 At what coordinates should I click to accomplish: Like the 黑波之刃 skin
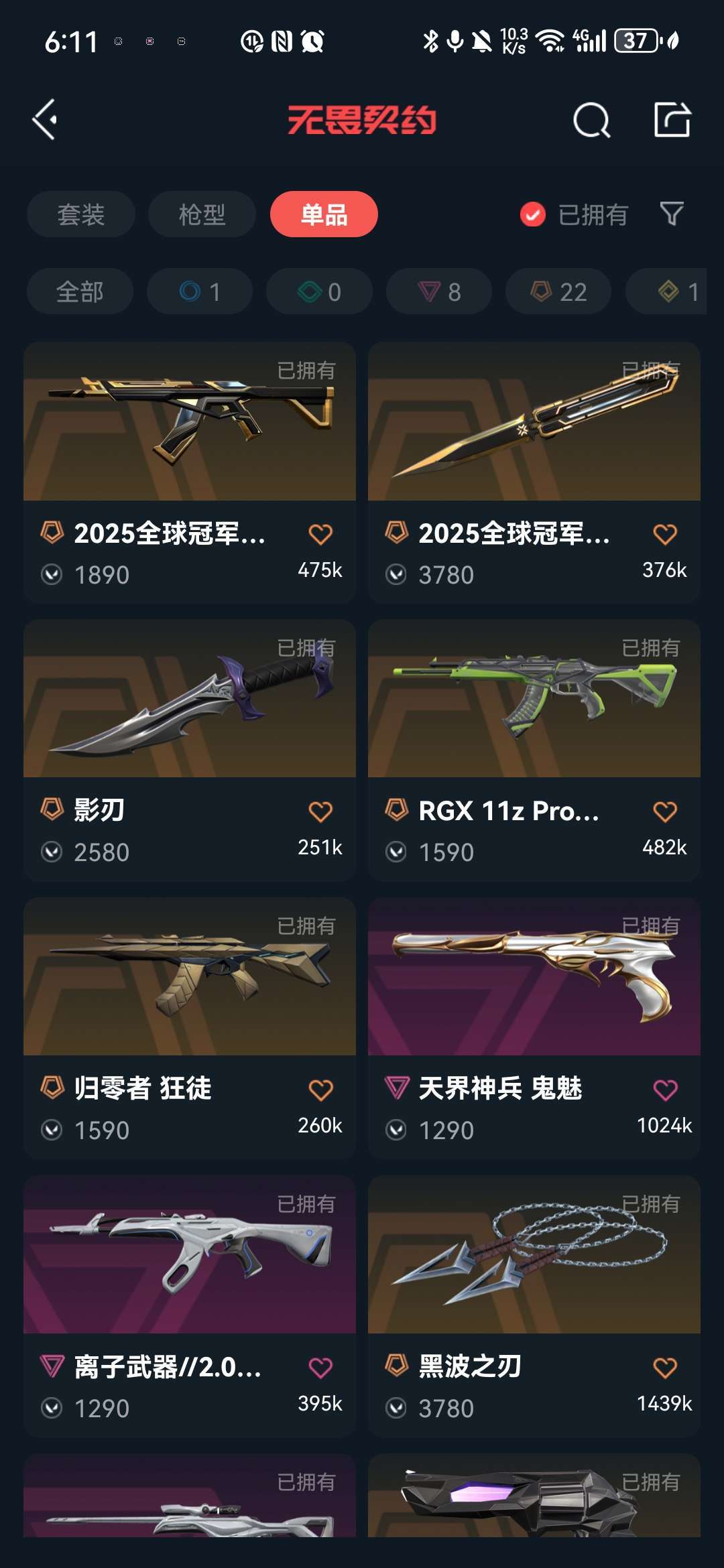tap(665, 1368)
